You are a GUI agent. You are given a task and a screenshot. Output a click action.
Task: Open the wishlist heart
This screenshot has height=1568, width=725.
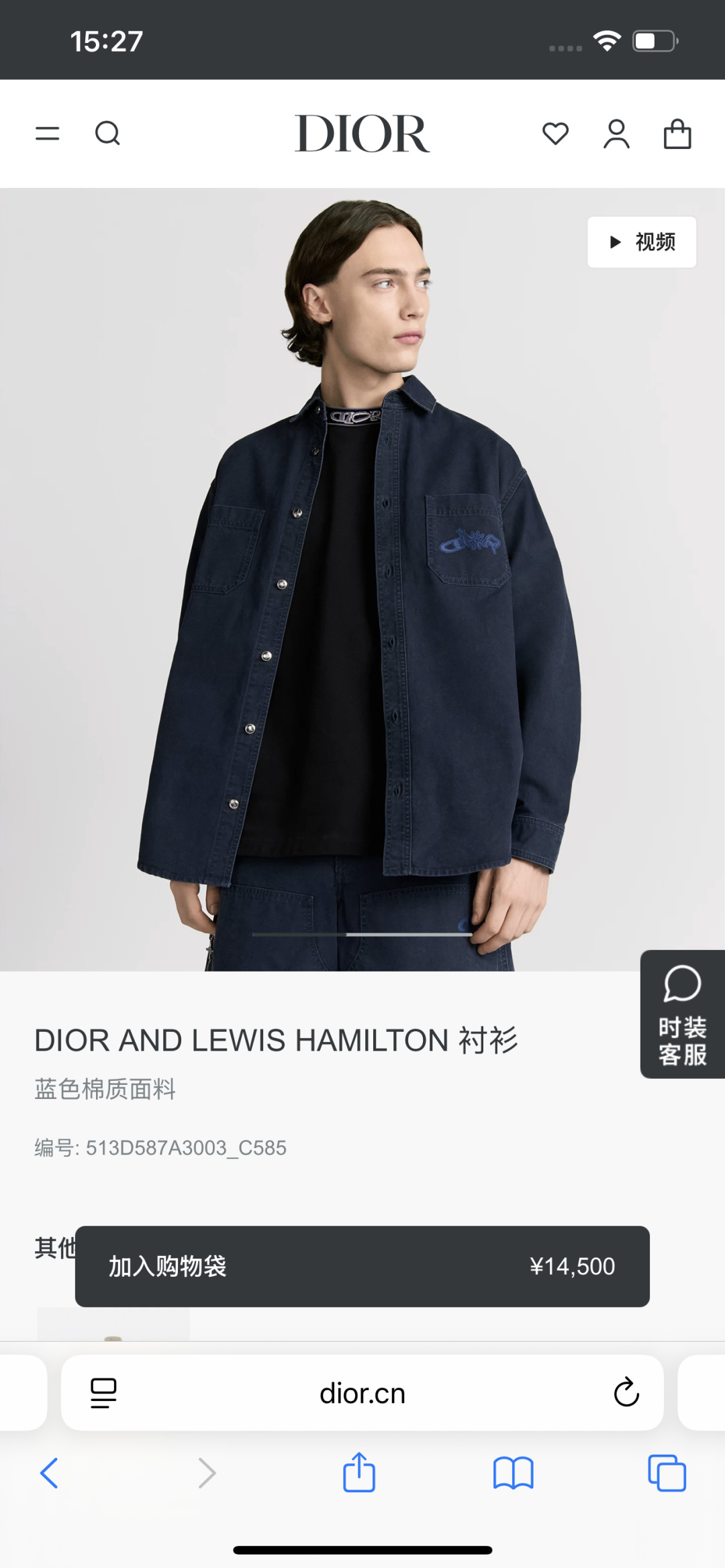click(555, 134)
